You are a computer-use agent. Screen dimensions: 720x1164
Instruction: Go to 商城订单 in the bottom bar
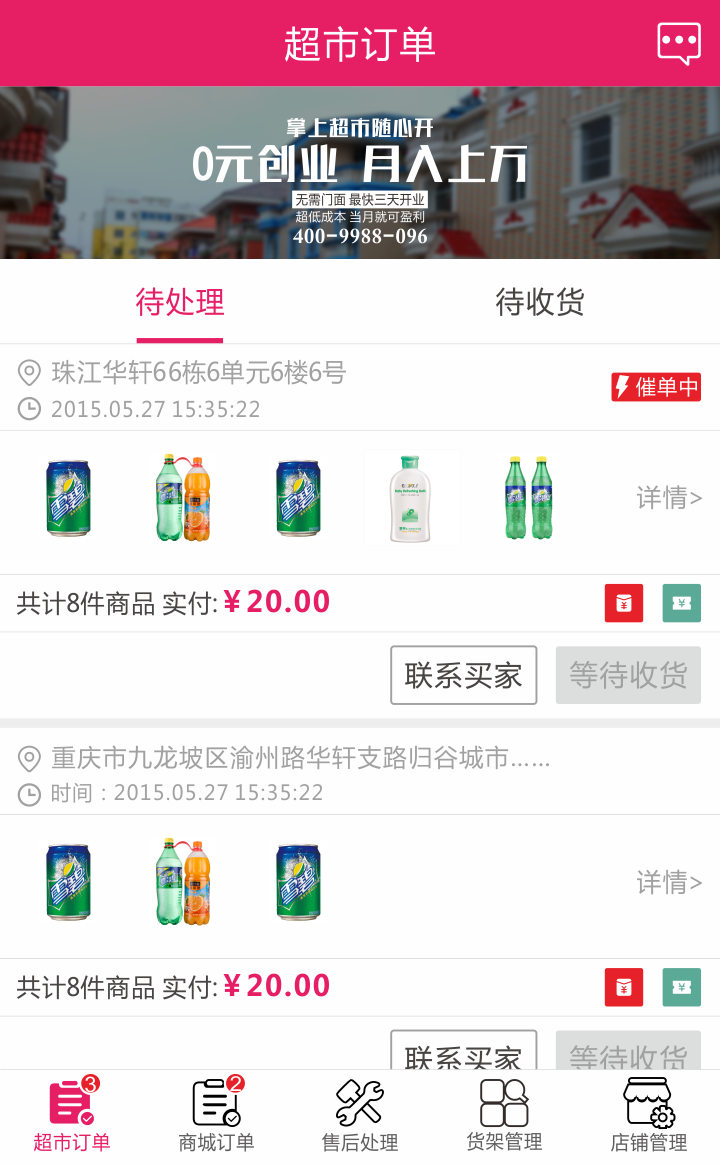coord(216,1115)
